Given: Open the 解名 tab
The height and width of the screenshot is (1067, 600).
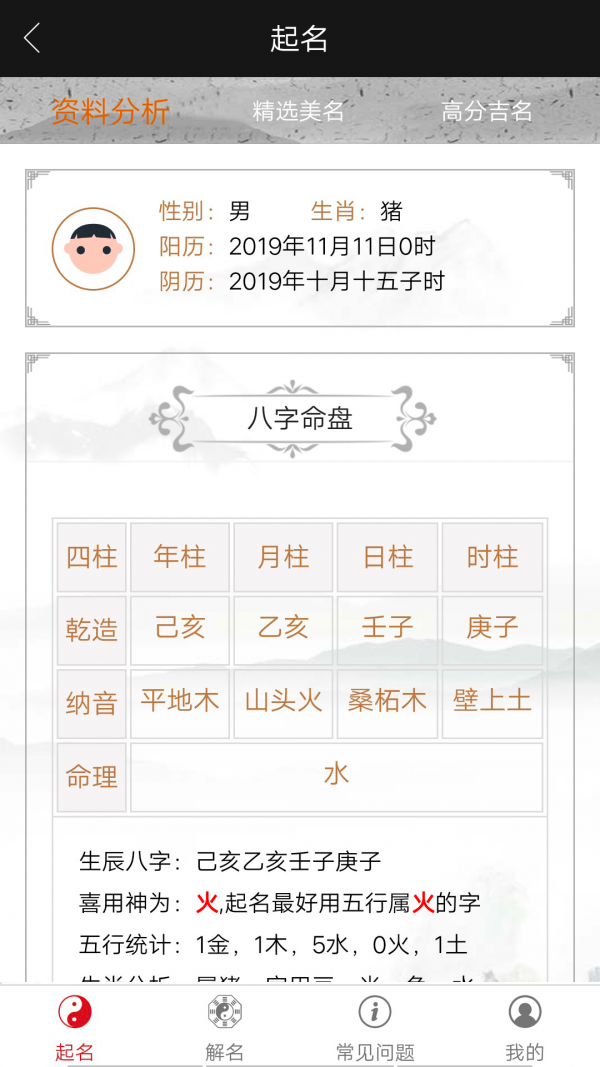Looking at the screenshot, I should point(225,1027).
